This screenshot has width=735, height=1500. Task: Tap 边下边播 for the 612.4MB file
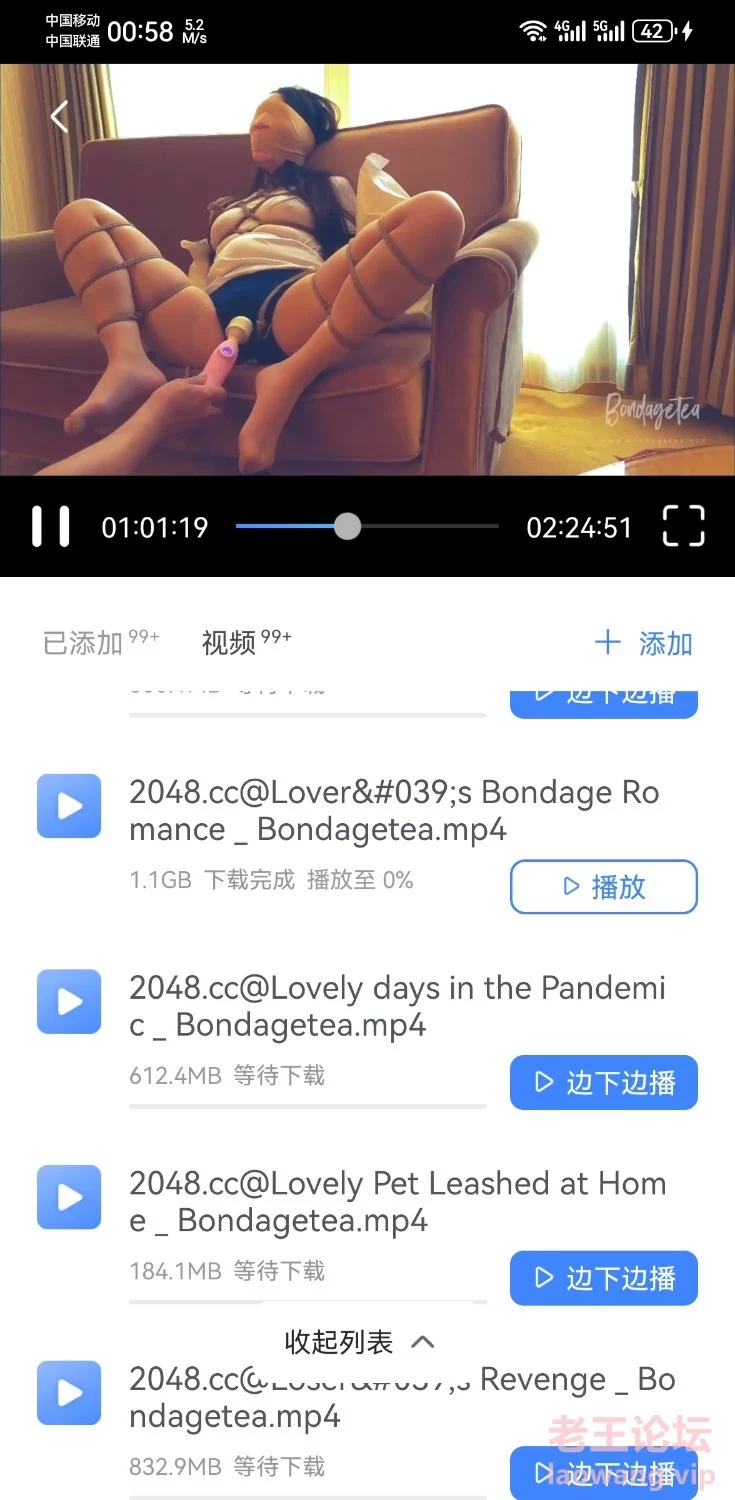pos(603,1083)
